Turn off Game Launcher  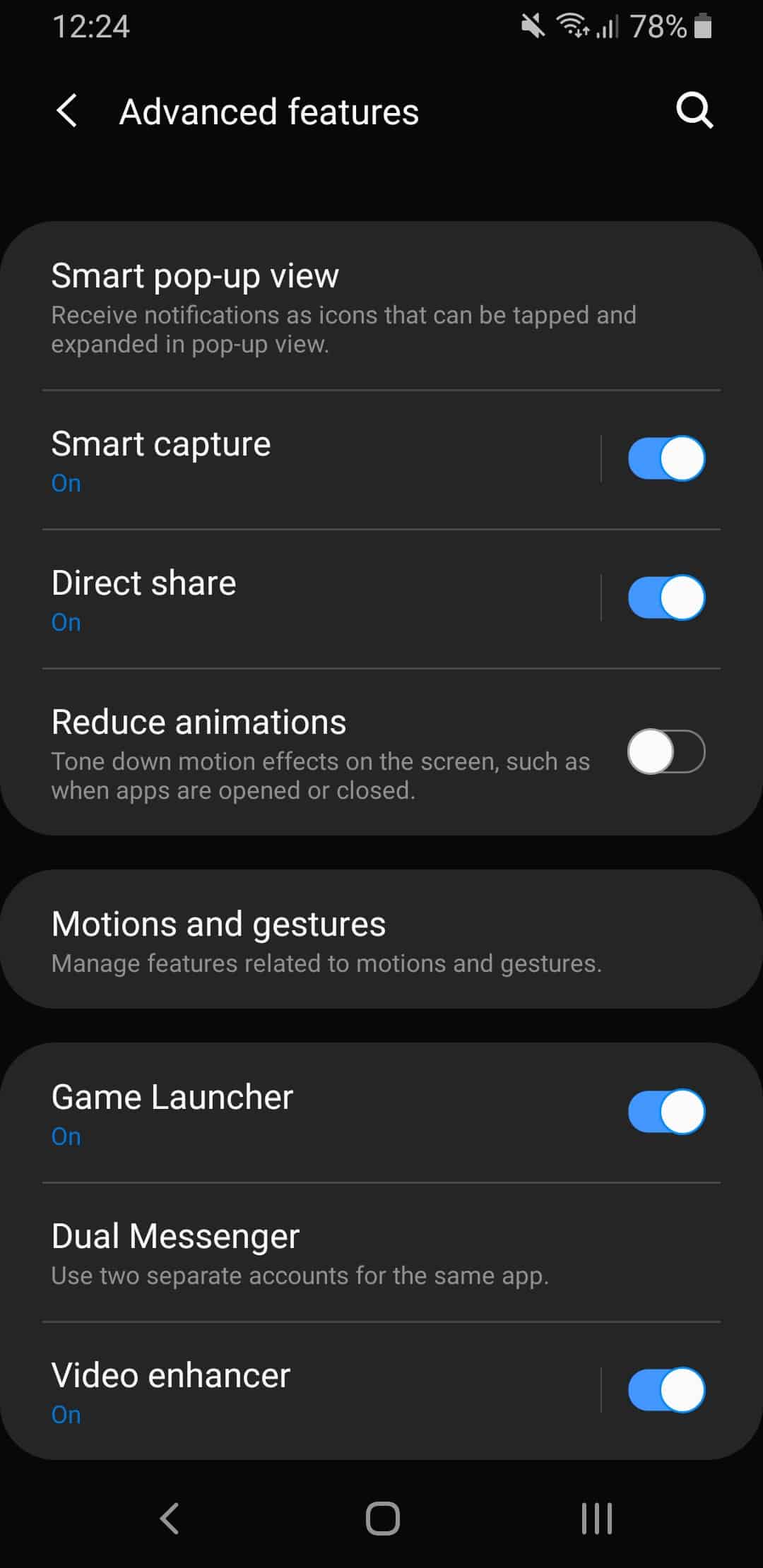click(666, 1112)
